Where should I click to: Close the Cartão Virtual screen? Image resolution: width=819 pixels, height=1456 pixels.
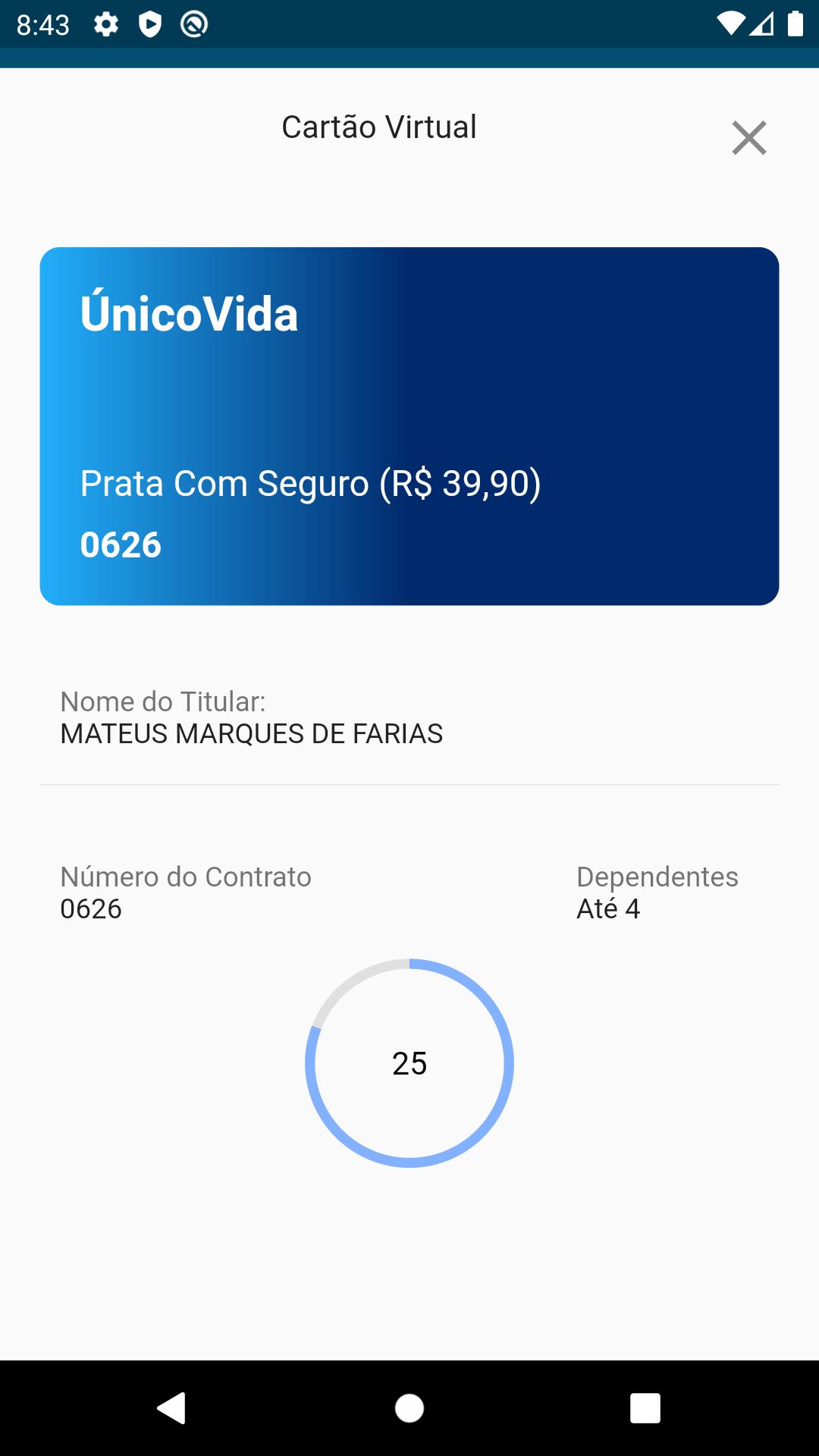click(748, 138)
